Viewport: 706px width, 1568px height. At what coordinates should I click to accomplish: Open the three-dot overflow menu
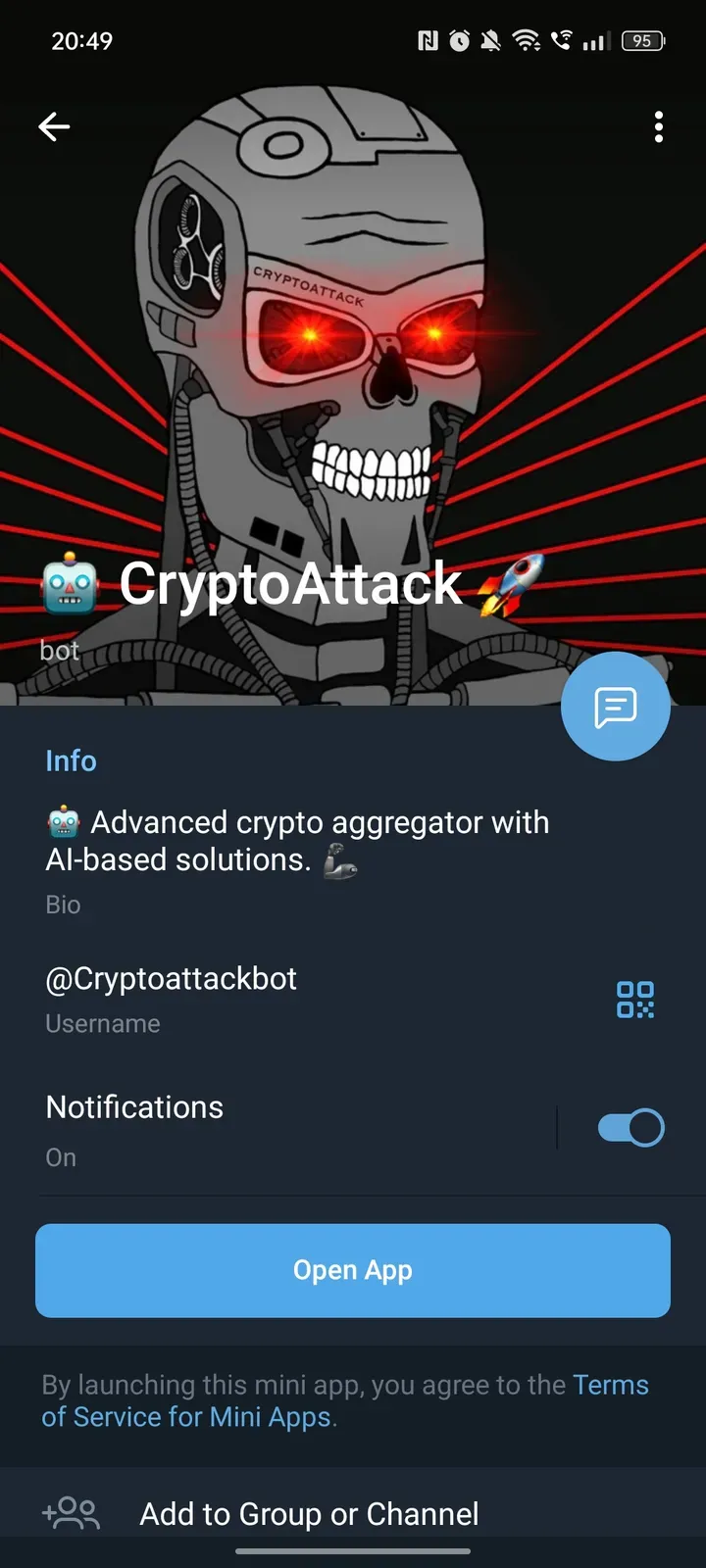pyautogui.click(x=658, y=126)
